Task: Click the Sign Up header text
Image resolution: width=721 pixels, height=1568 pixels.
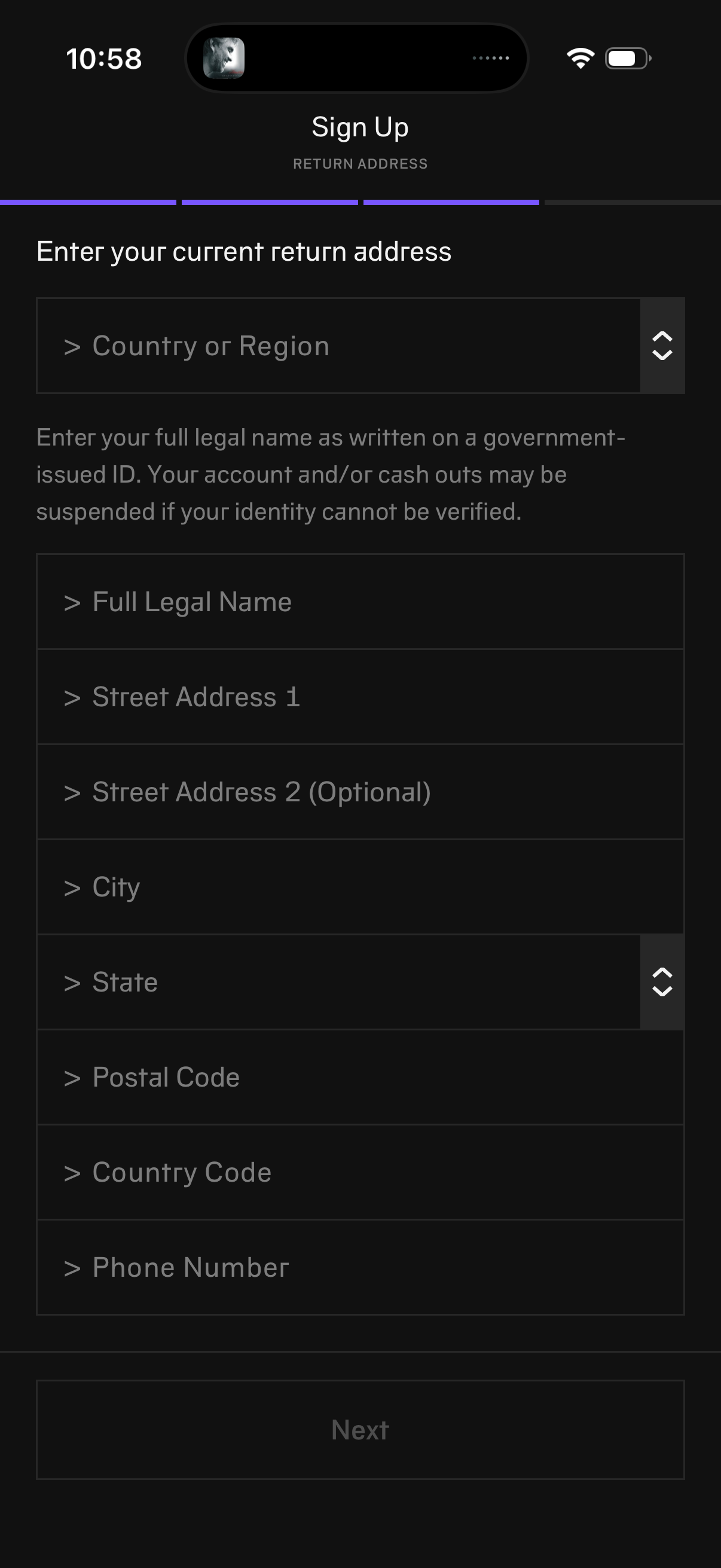Action: 360,127
